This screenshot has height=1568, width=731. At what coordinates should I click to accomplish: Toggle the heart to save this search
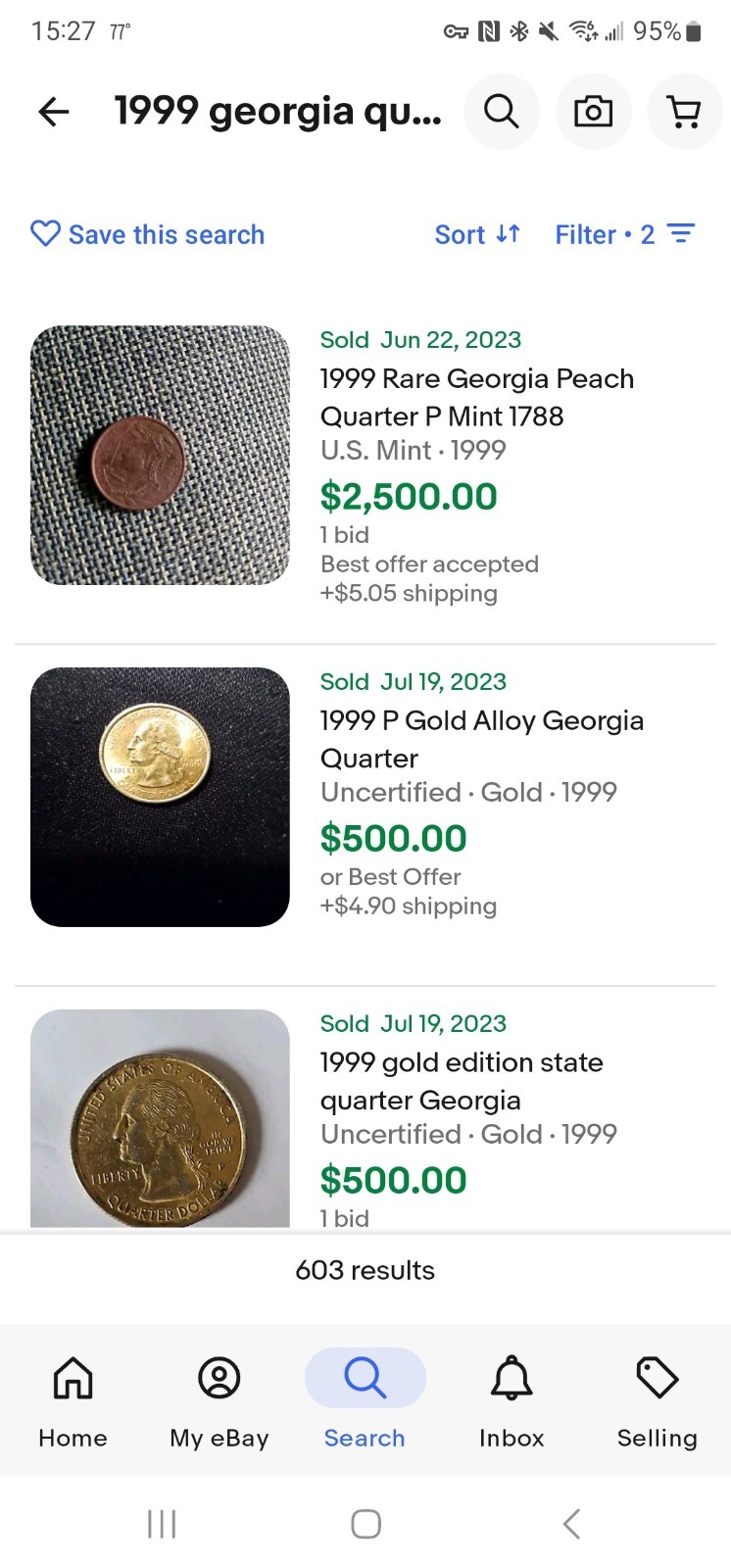(x=43, y=233)
